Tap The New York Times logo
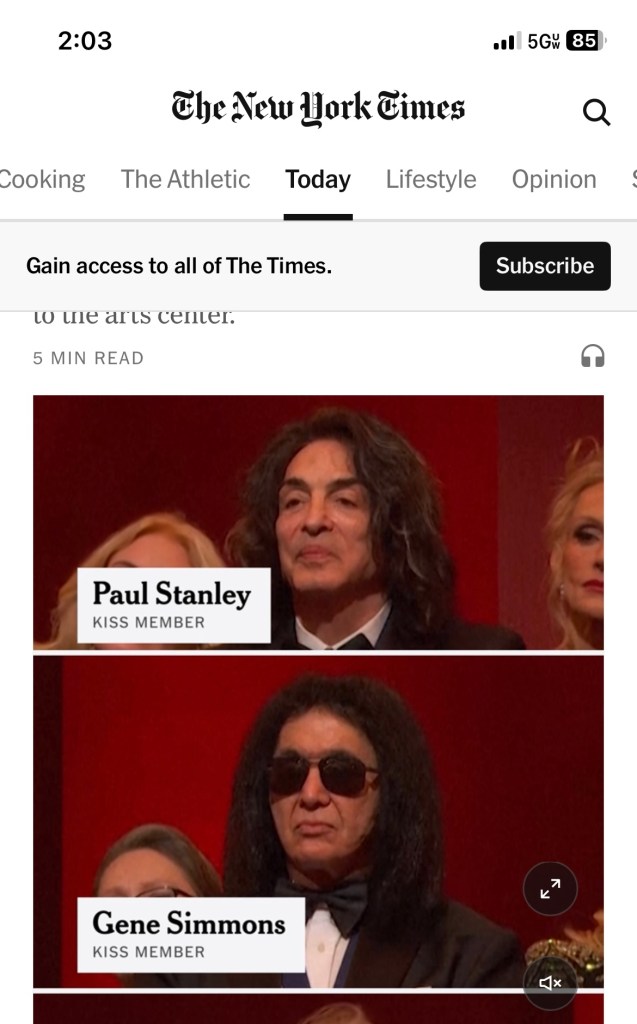Screen dimensions: 637x1024 coord(318,108)
